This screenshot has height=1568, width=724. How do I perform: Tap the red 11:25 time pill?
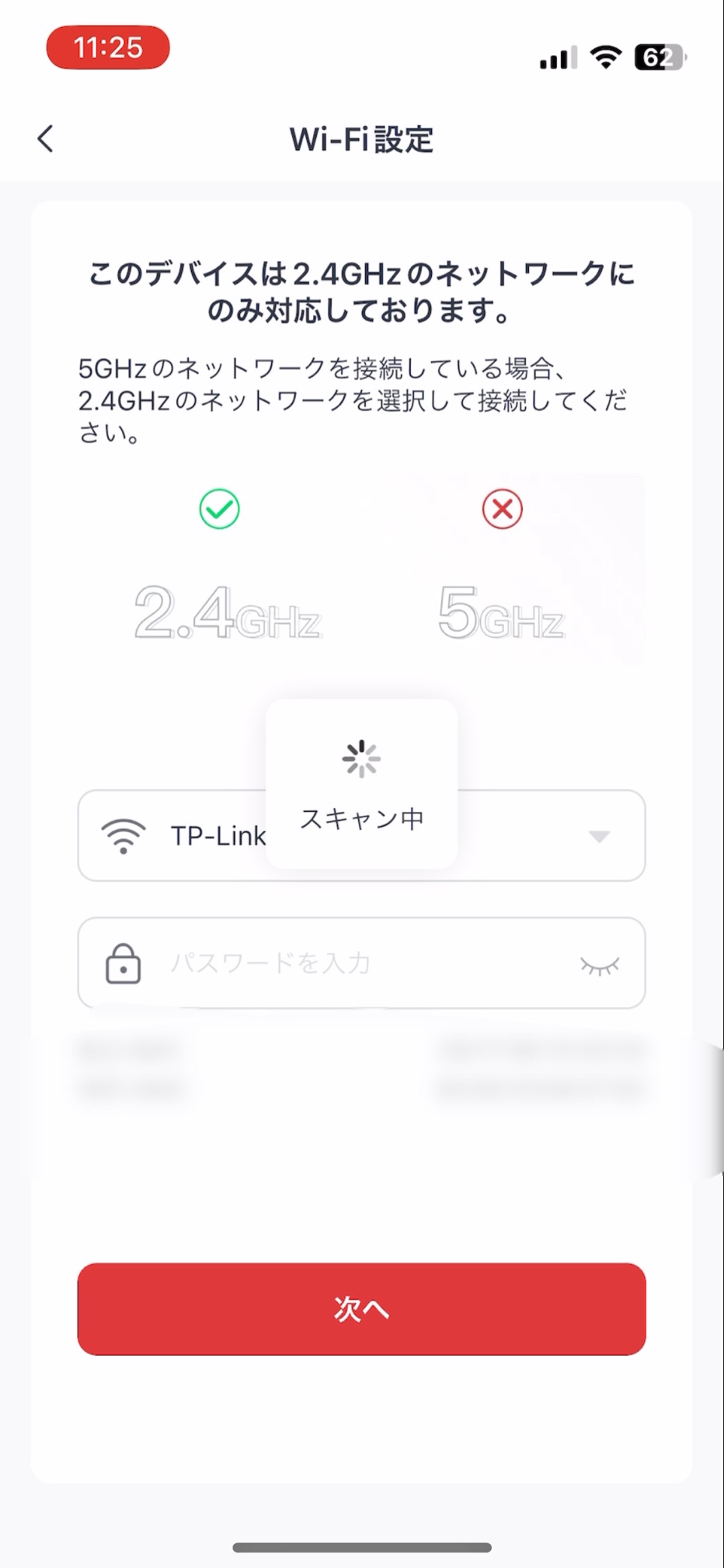[107, 48]
